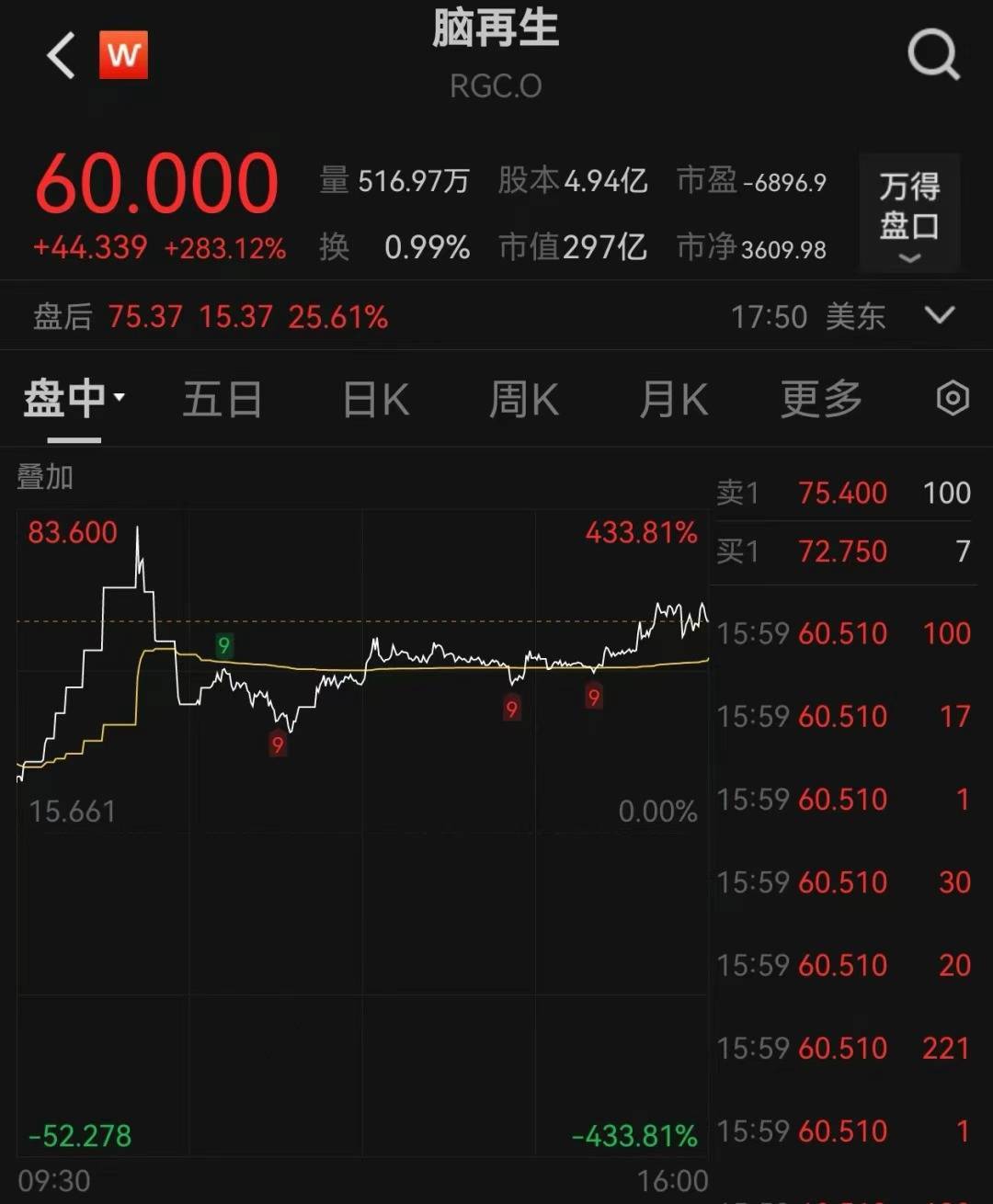Expand the 盘后 after-hours quote row
This screenshot has height=1204, width=993.
coord(940,316)
